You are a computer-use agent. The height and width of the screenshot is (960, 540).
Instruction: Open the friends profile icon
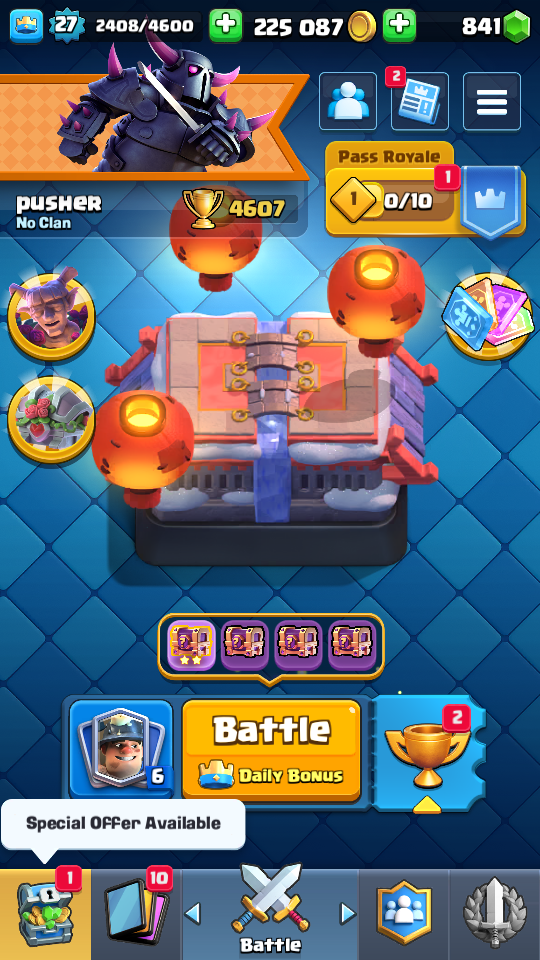[348, 101]
